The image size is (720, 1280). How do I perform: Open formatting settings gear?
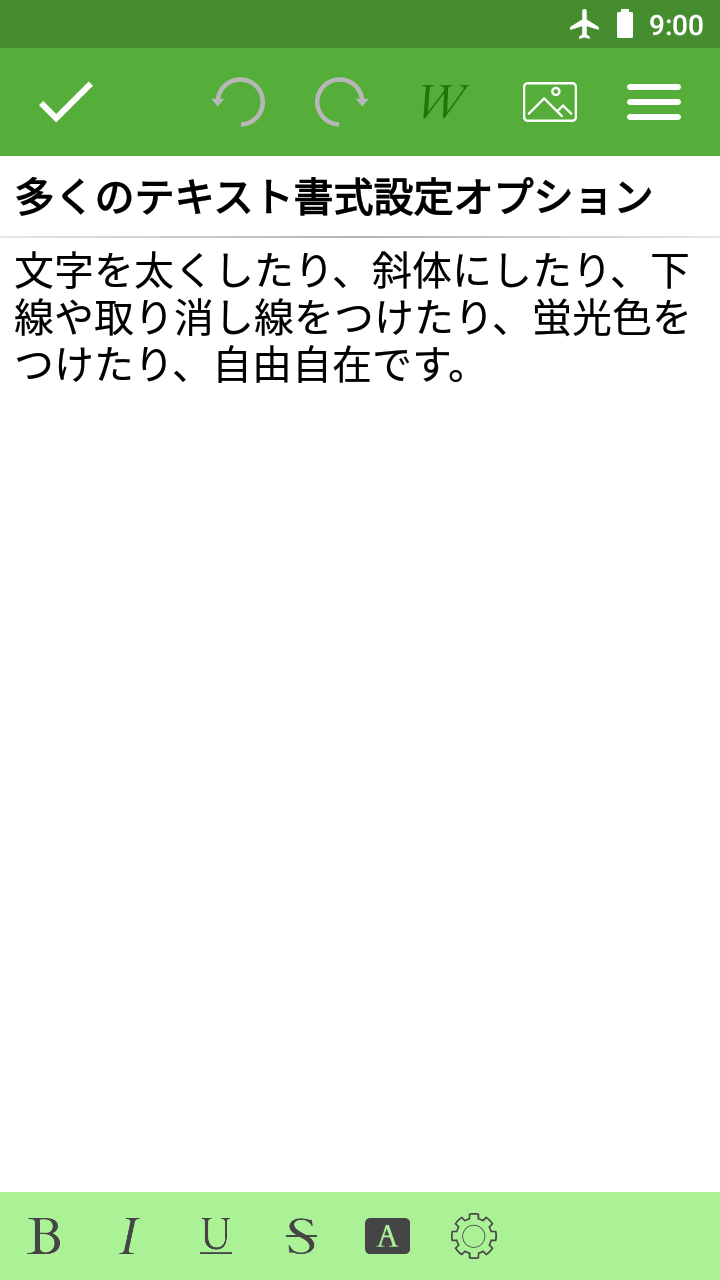pyautogui.click(x=474, y=1237)
